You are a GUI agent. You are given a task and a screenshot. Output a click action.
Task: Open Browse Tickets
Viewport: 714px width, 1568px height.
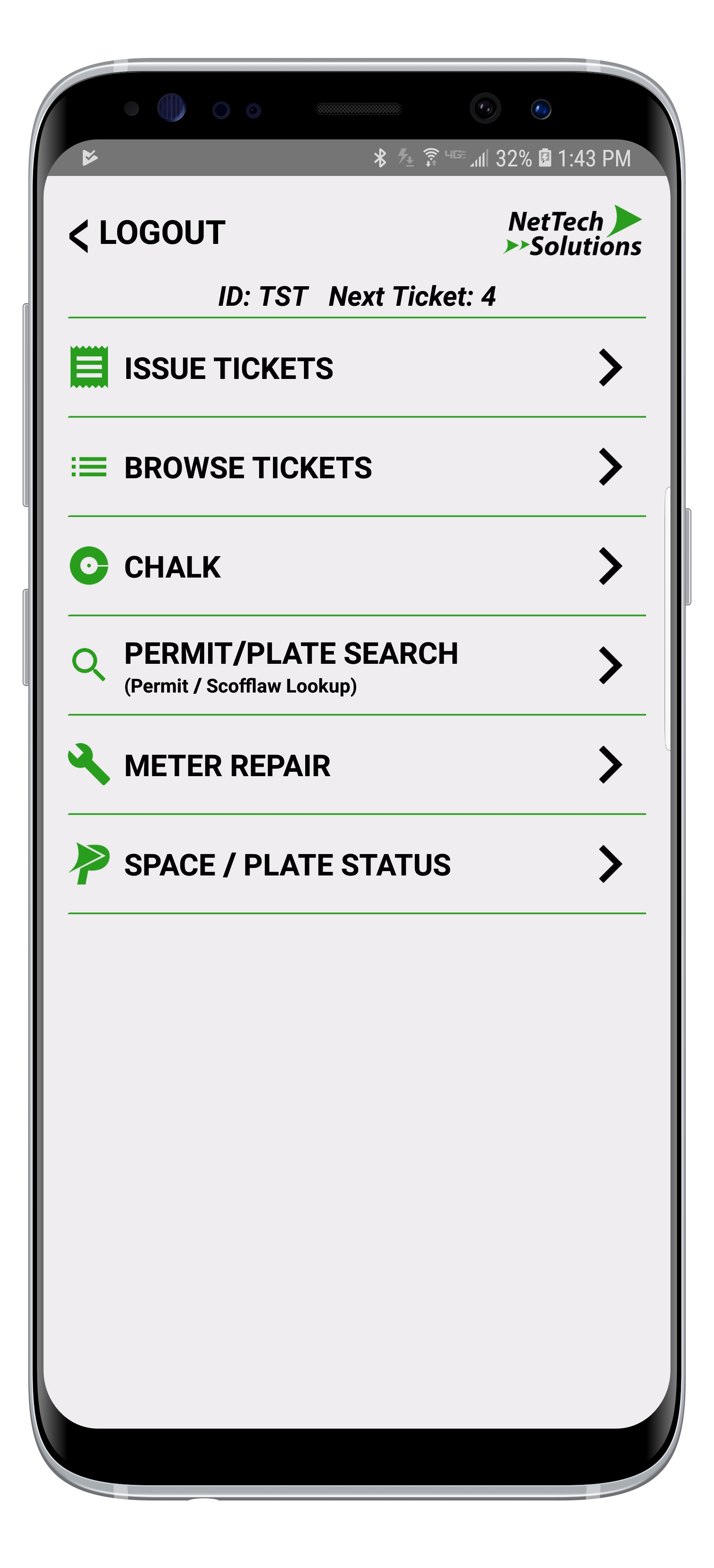[x=357, y=467]
